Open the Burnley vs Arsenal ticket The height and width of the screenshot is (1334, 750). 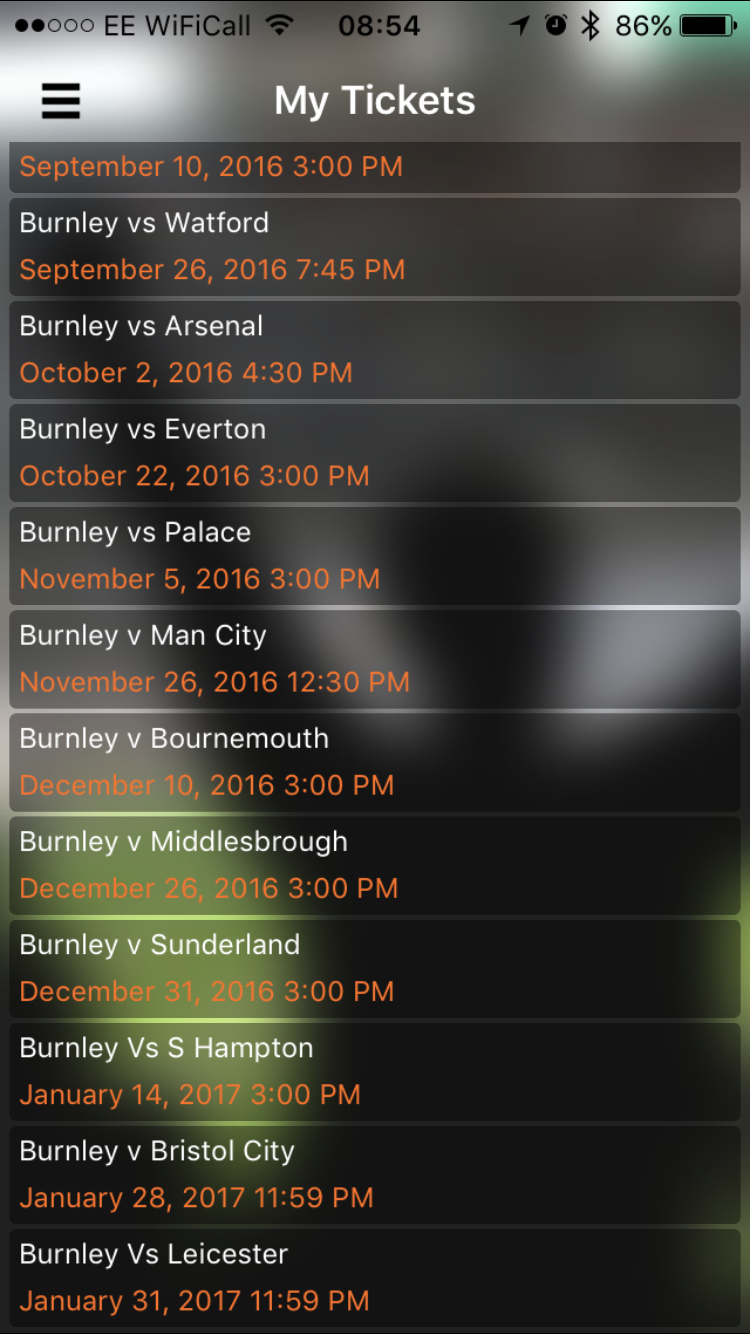[x=375, y=349]
